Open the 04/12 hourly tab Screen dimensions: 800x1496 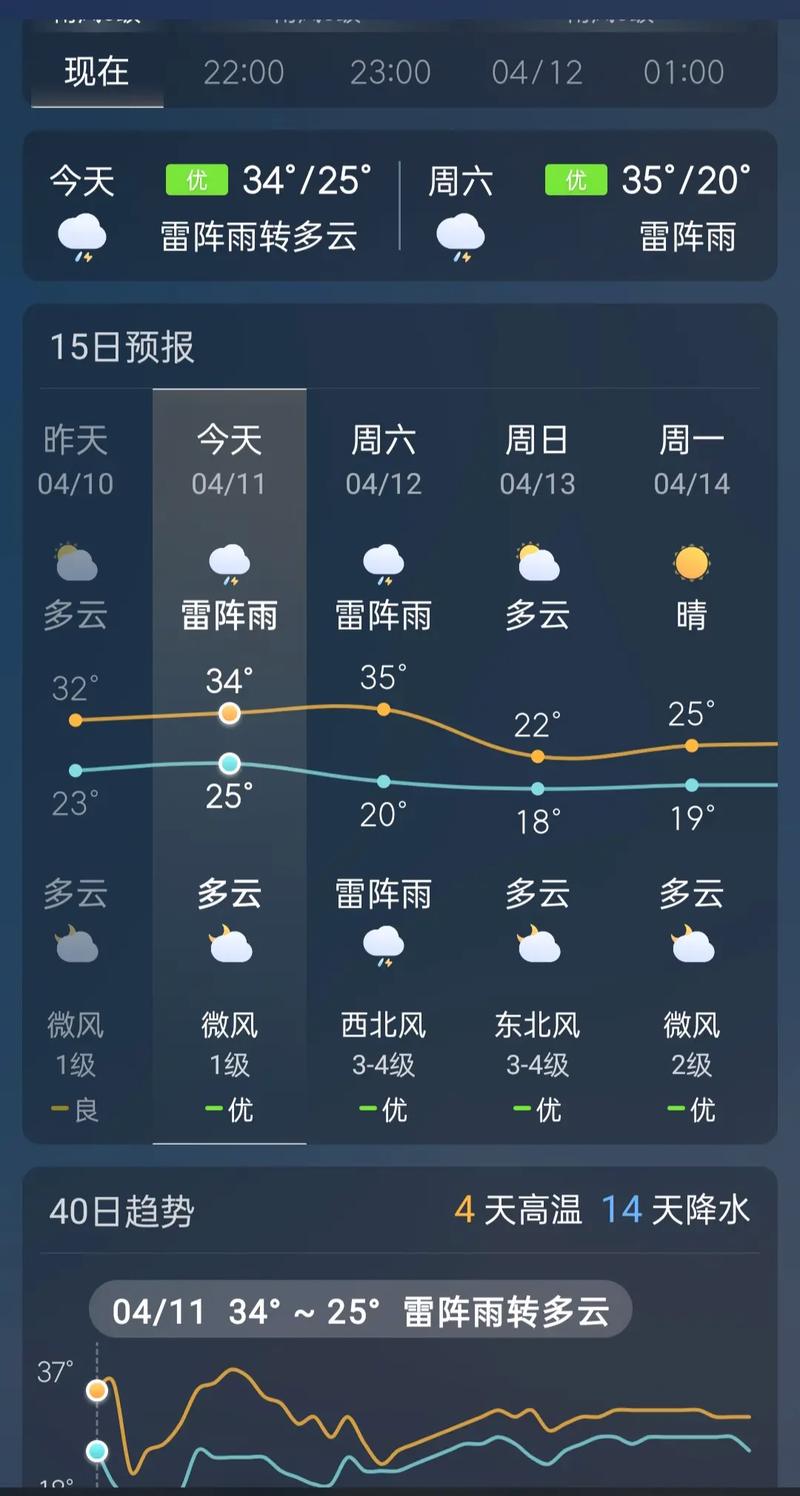537,71
